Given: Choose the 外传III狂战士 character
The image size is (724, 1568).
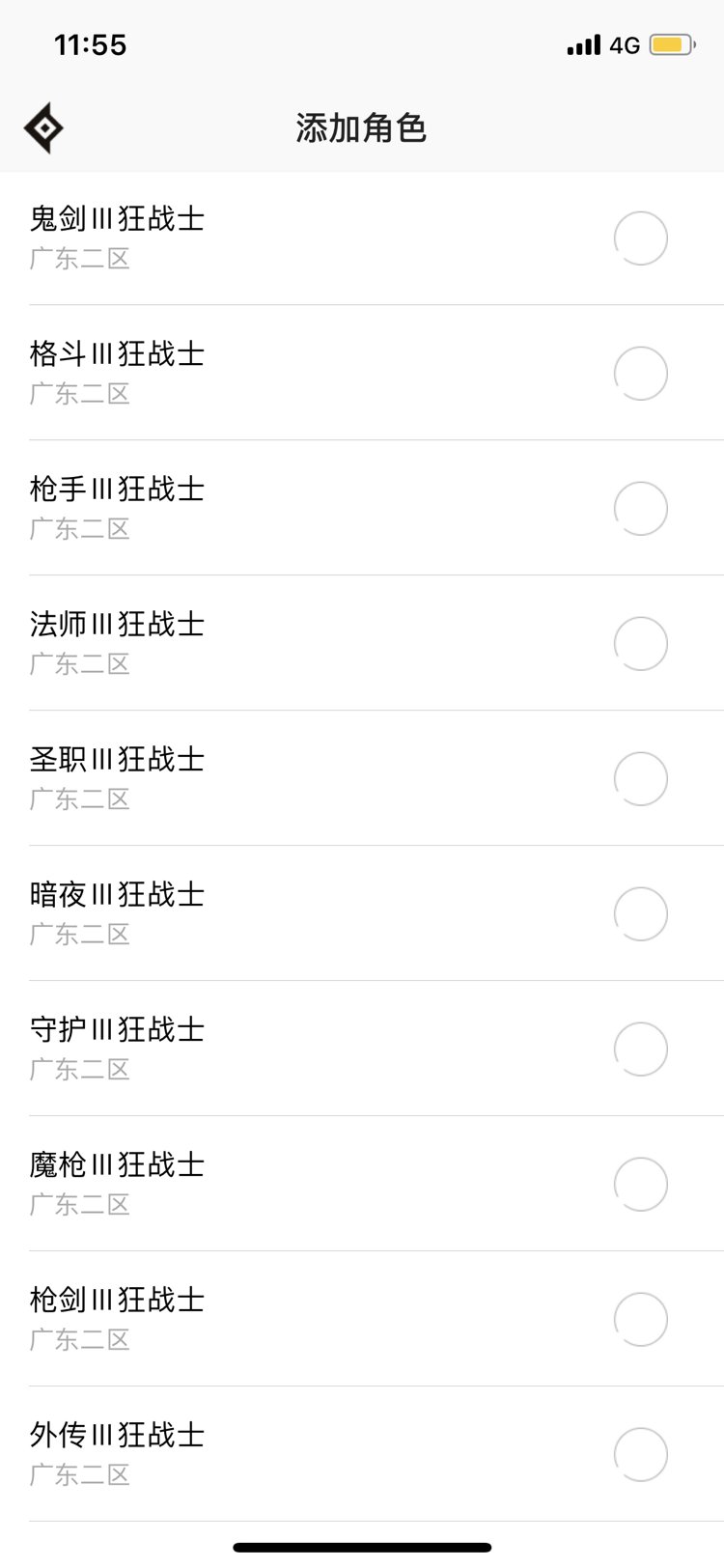Looking at the screenshot, I should click(x=362, y=1454).
